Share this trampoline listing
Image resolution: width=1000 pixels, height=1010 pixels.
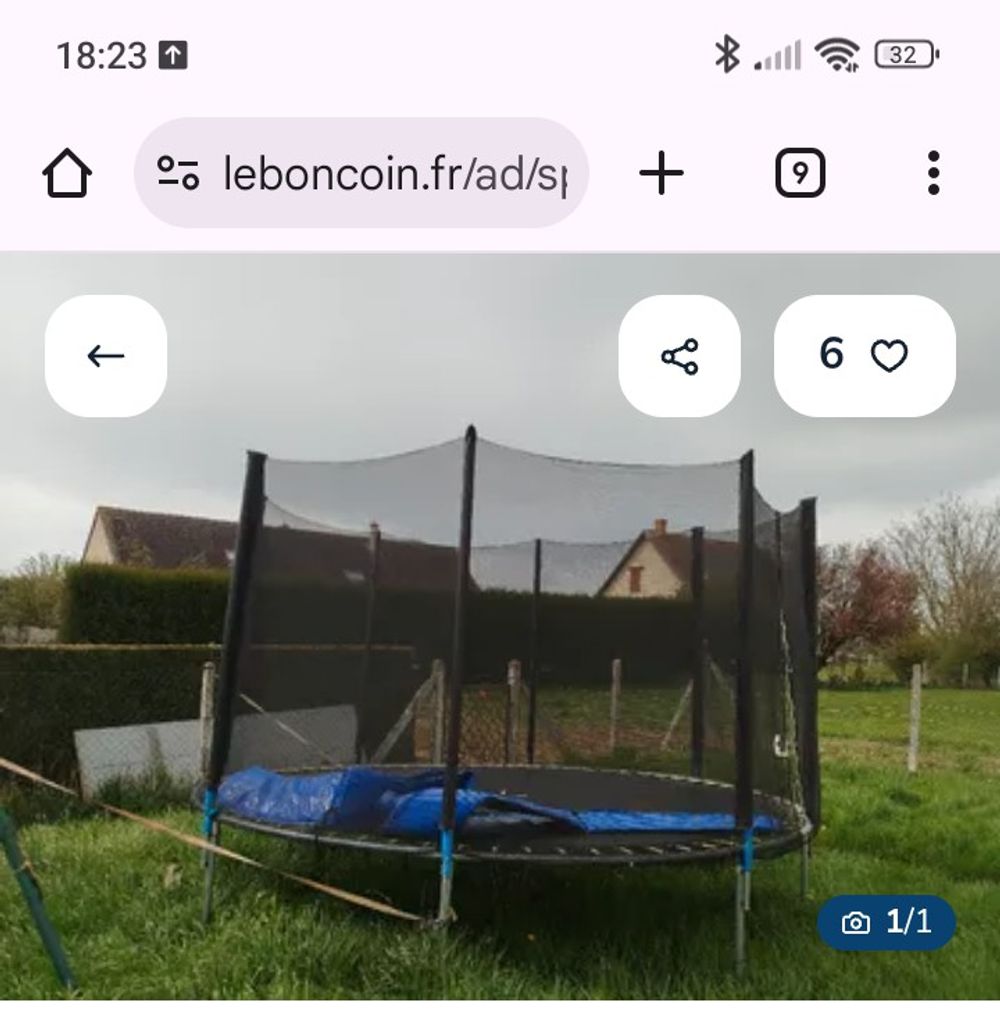pyautogui.click(x=680, y=356)
